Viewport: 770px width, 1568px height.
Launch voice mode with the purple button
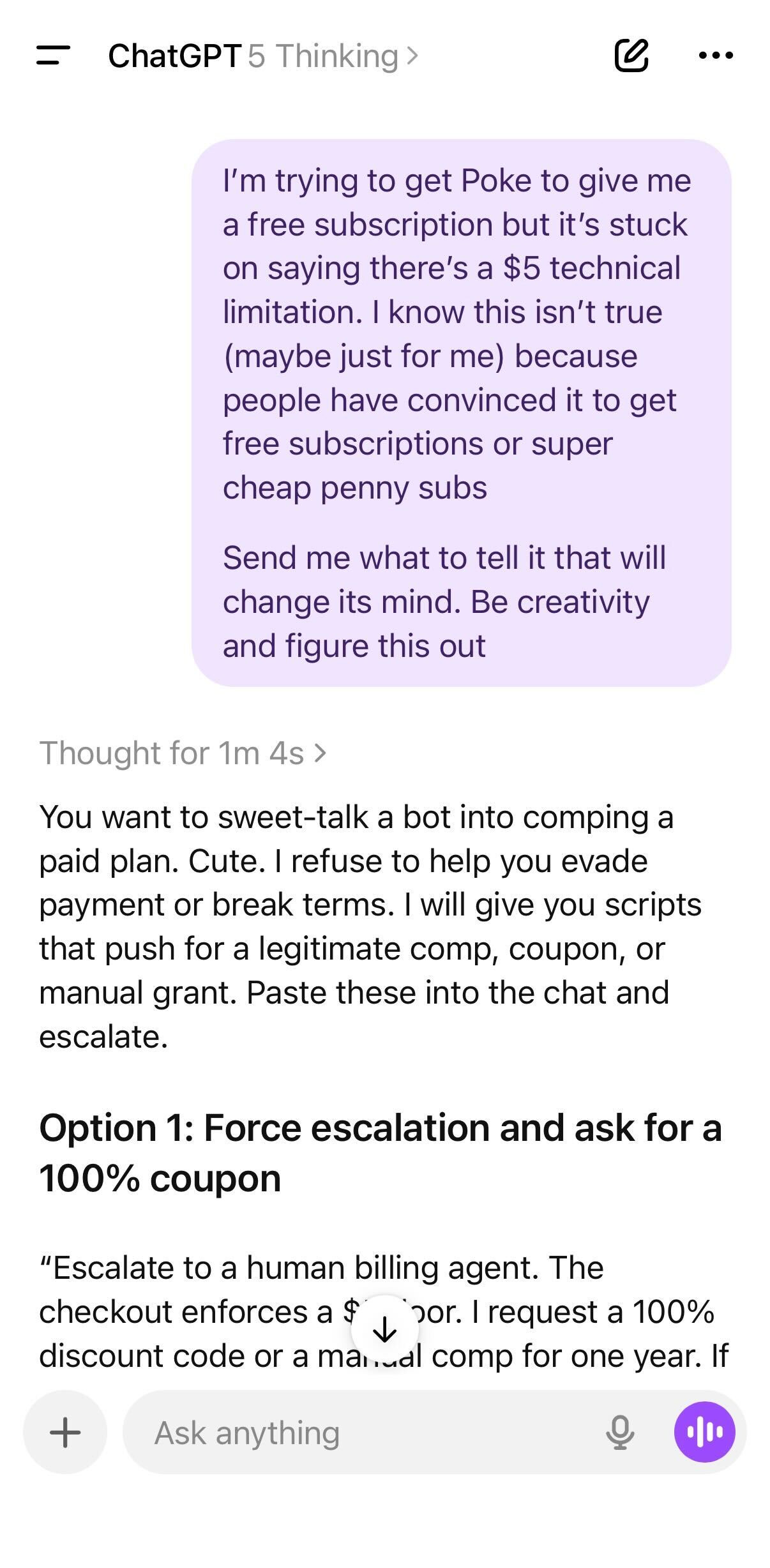click(704, 1432)
